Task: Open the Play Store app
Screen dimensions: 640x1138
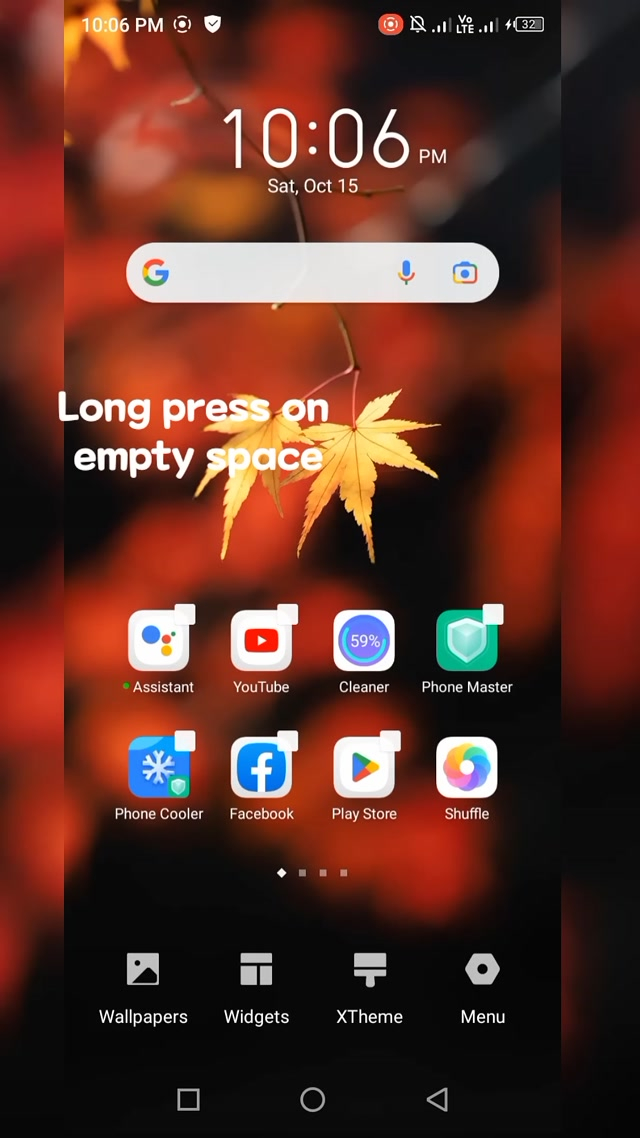Action: (x=364, y=769)
